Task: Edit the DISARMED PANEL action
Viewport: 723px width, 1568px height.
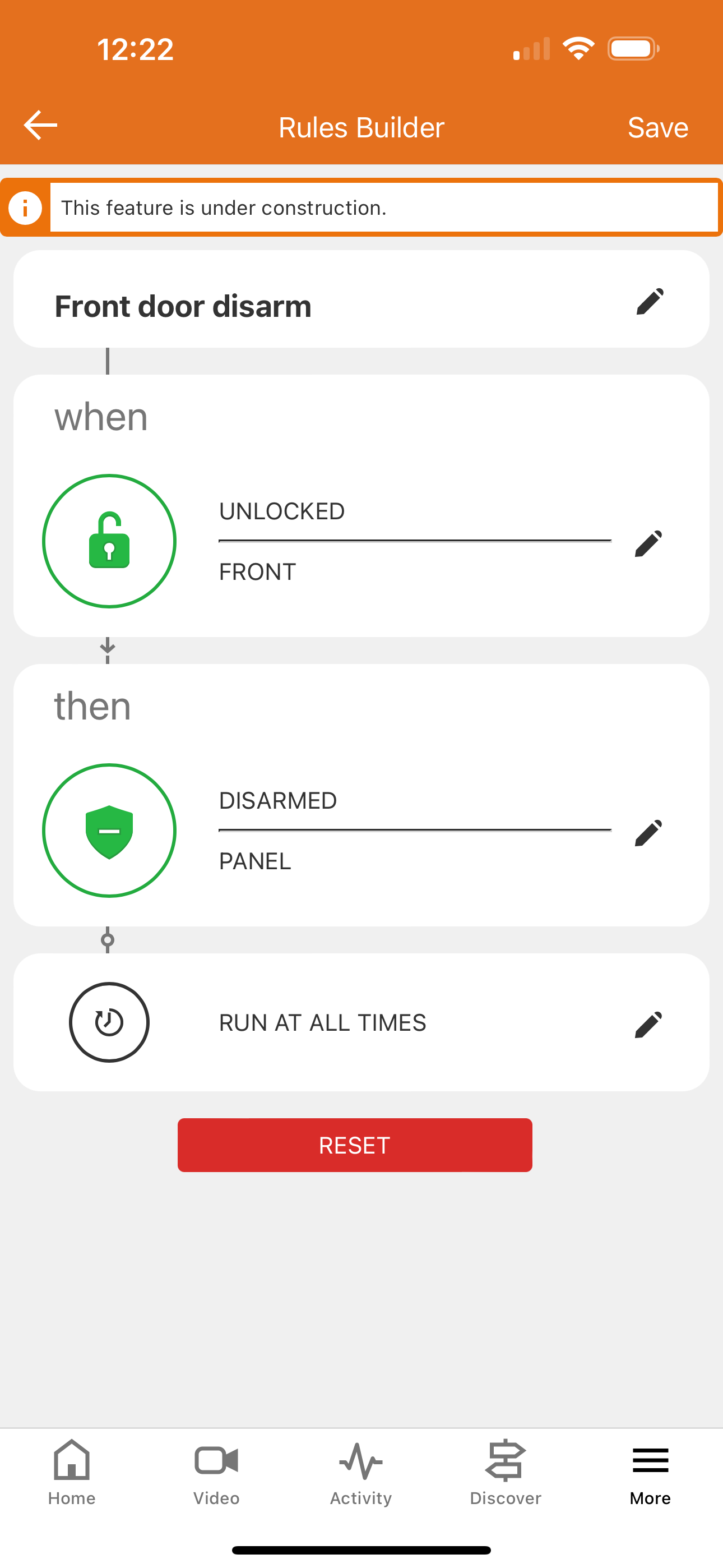Action: (x=647, y=833)
